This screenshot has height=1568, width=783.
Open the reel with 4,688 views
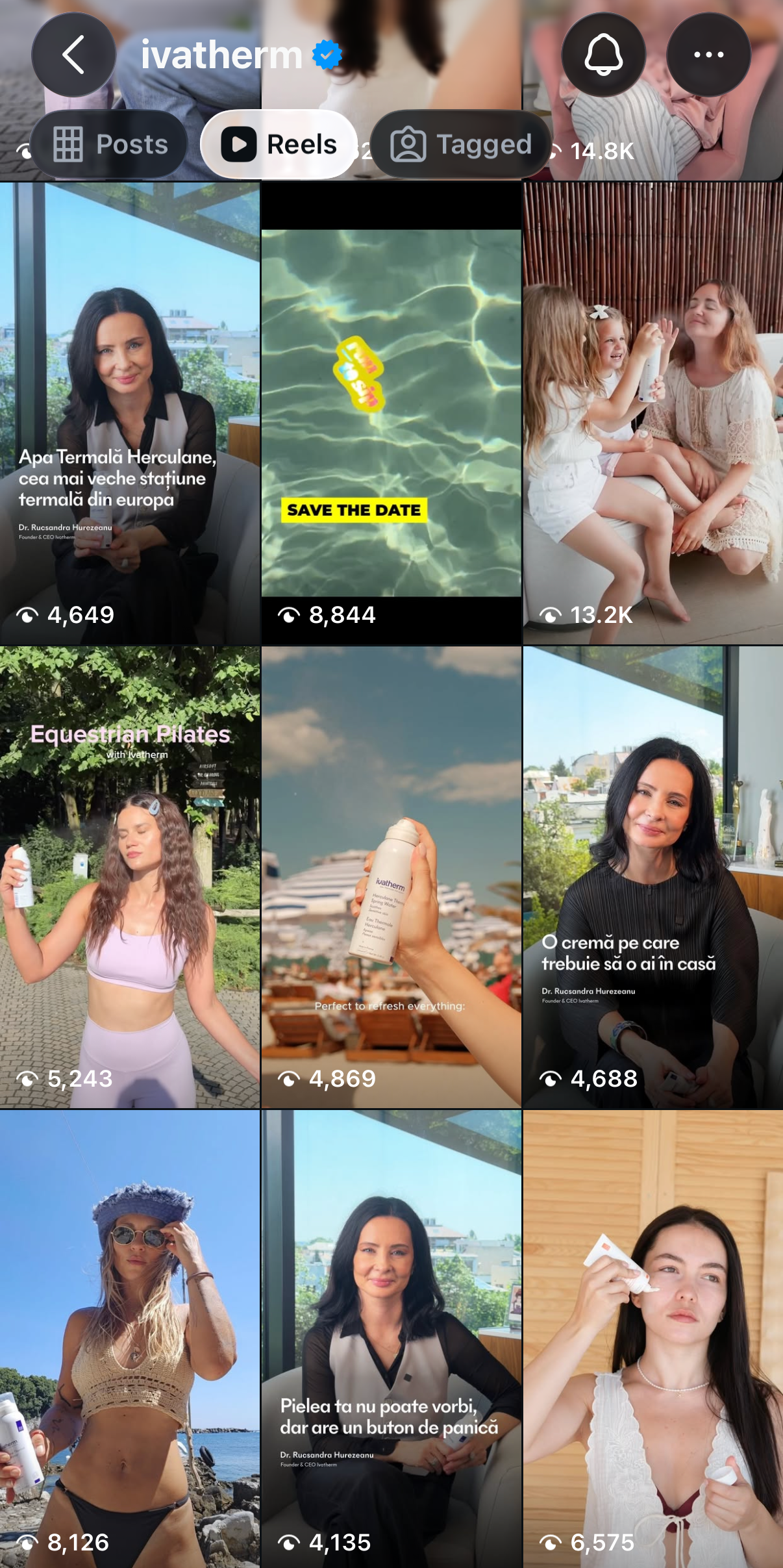[653, 878]
